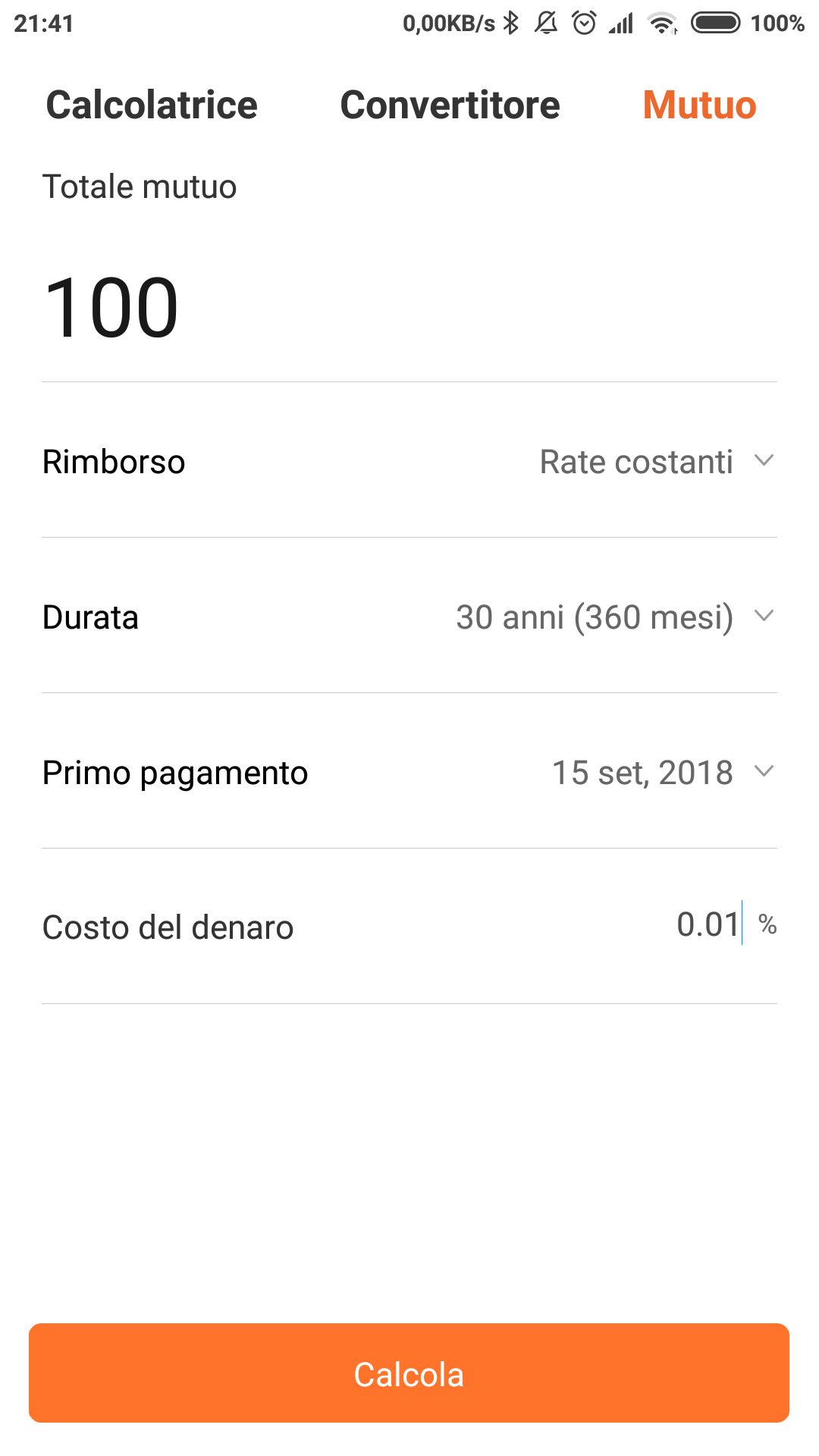Select the Mutuo tab
The height and width of the screenshot is (1456, 819).
click(x=699, y=105)
